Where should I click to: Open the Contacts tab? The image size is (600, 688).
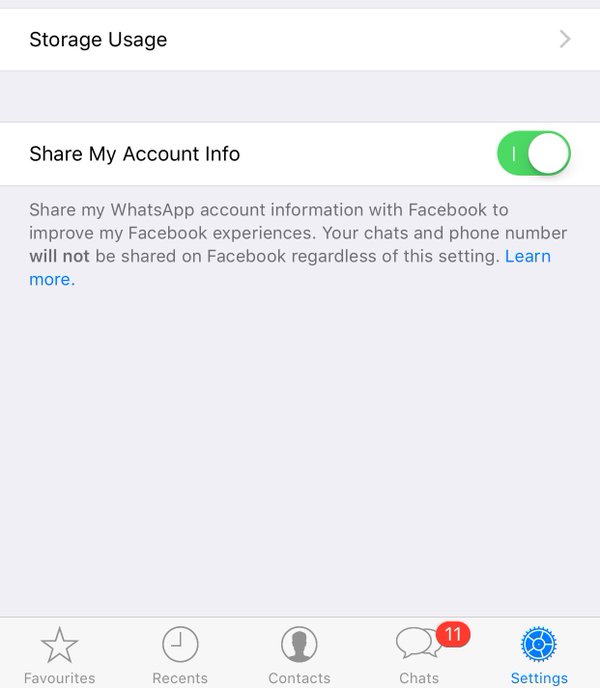pyautogui.click(x=299, y=655)
